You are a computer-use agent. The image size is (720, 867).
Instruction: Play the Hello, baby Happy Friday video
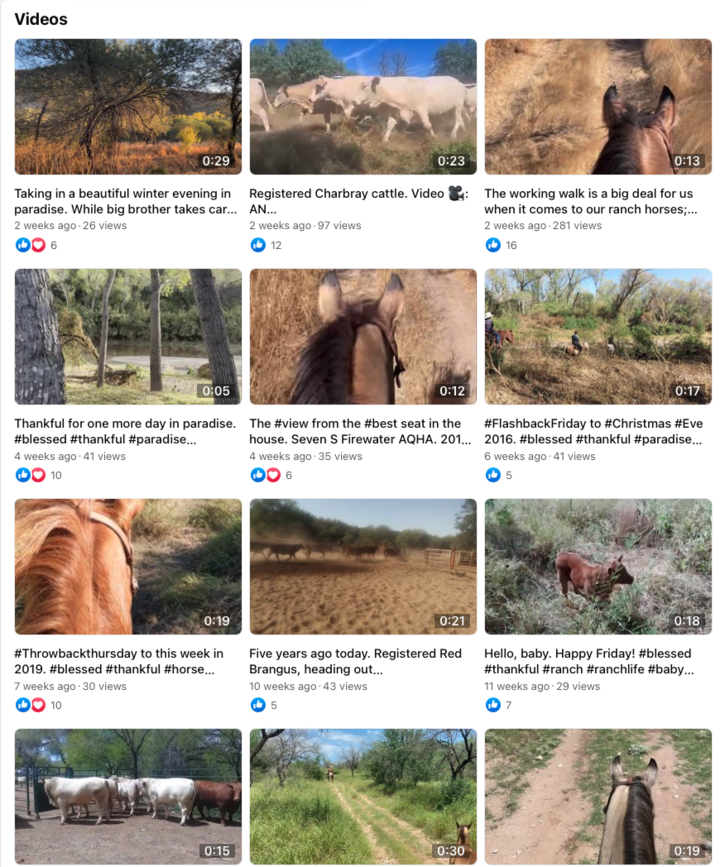tap(598, 567)
